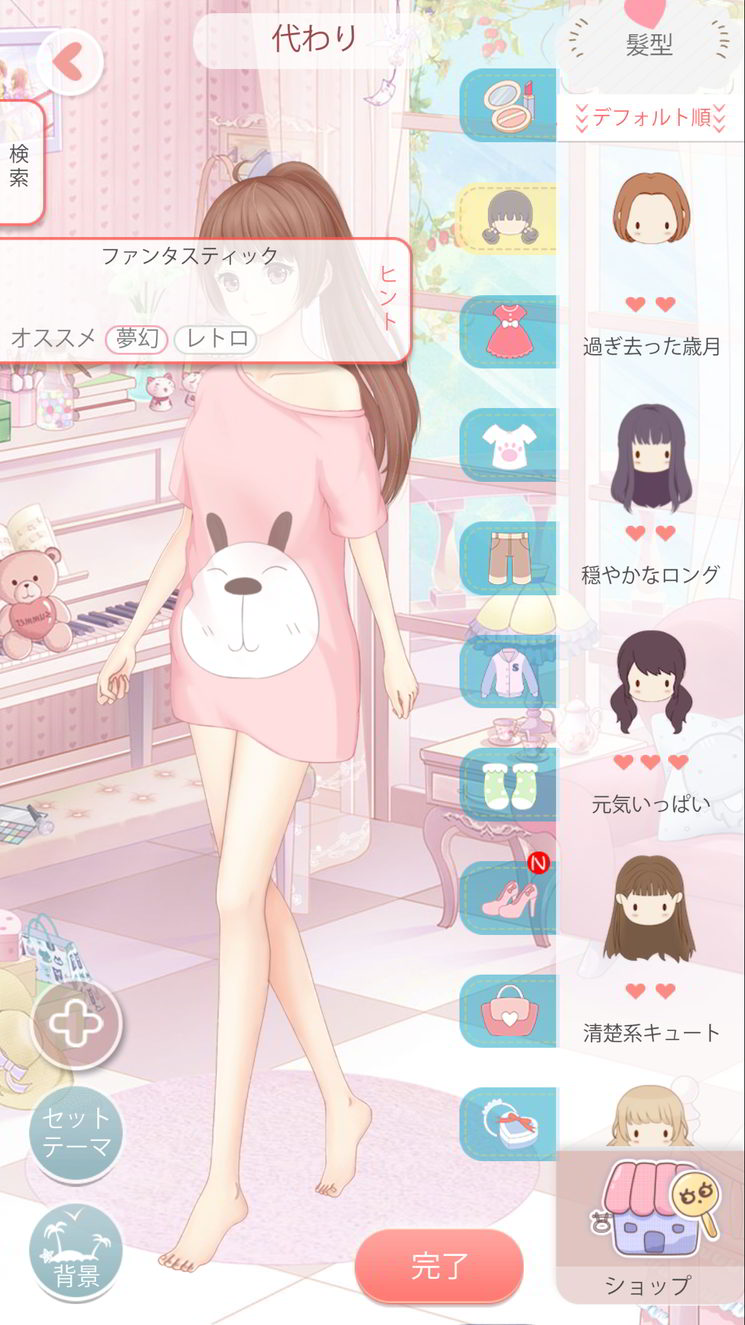
Task: Open the shoes category marked new
Action: pyautogui.click(x=510, y=897)
